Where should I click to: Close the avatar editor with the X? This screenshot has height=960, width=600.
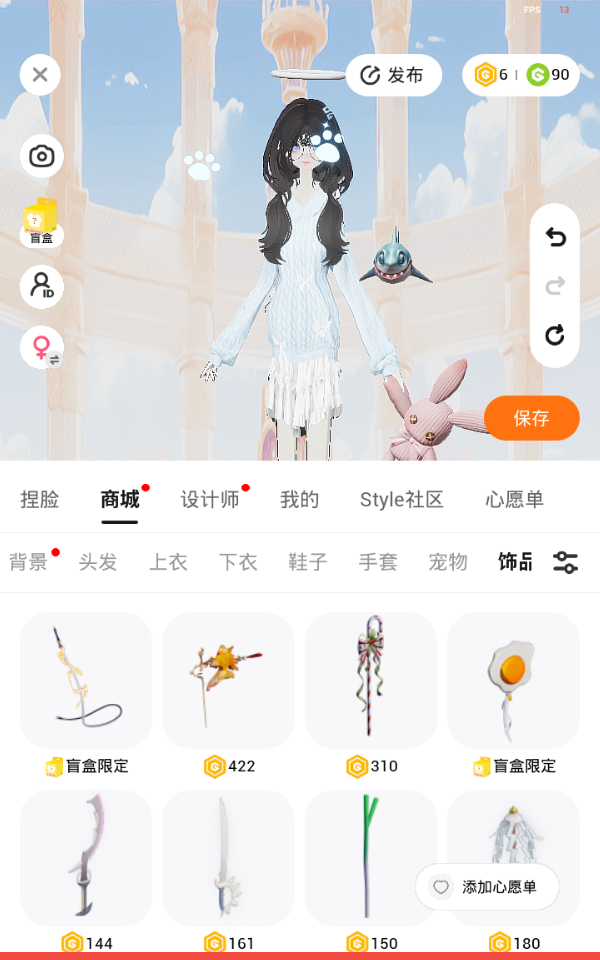click(x=40, y=75)
